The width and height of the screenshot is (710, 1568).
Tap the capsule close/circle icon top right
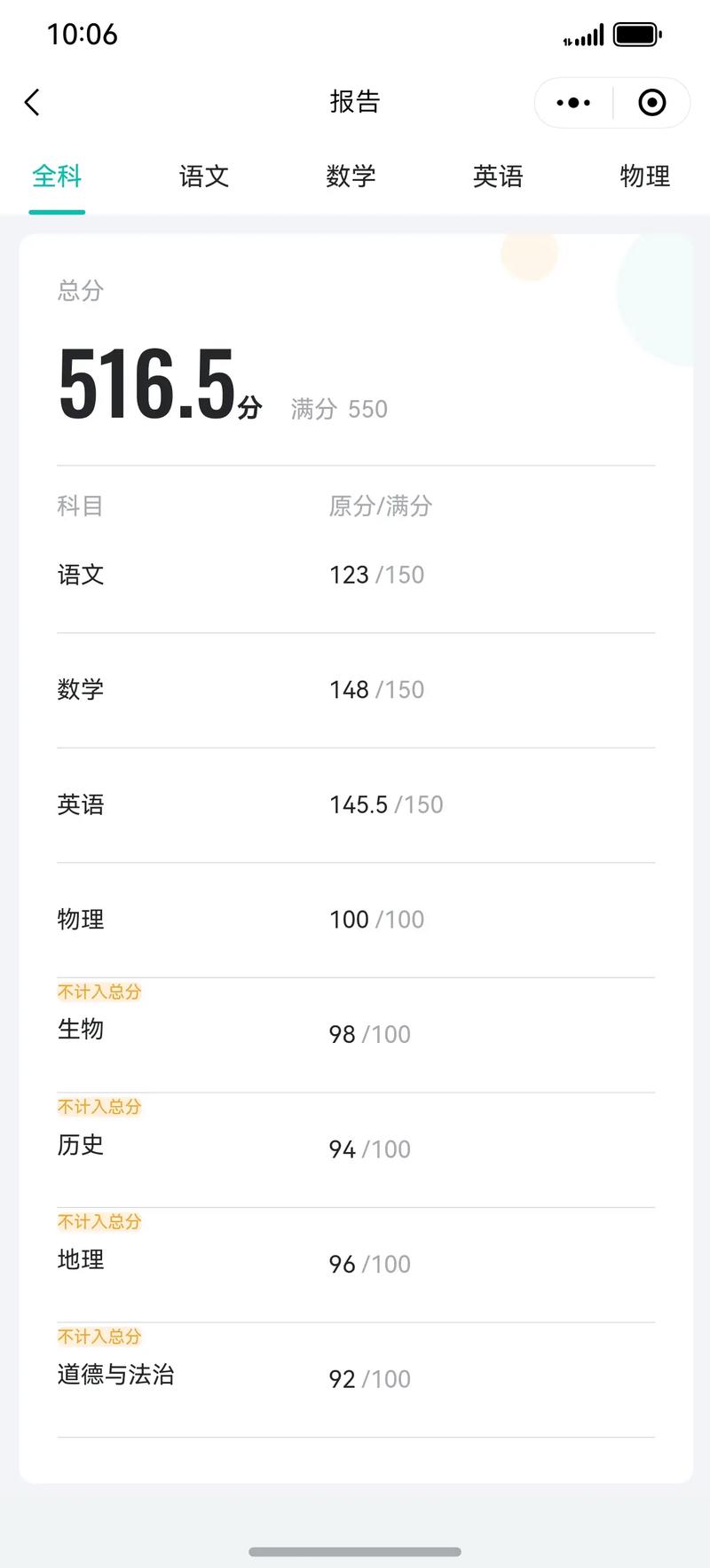(652, 102)
